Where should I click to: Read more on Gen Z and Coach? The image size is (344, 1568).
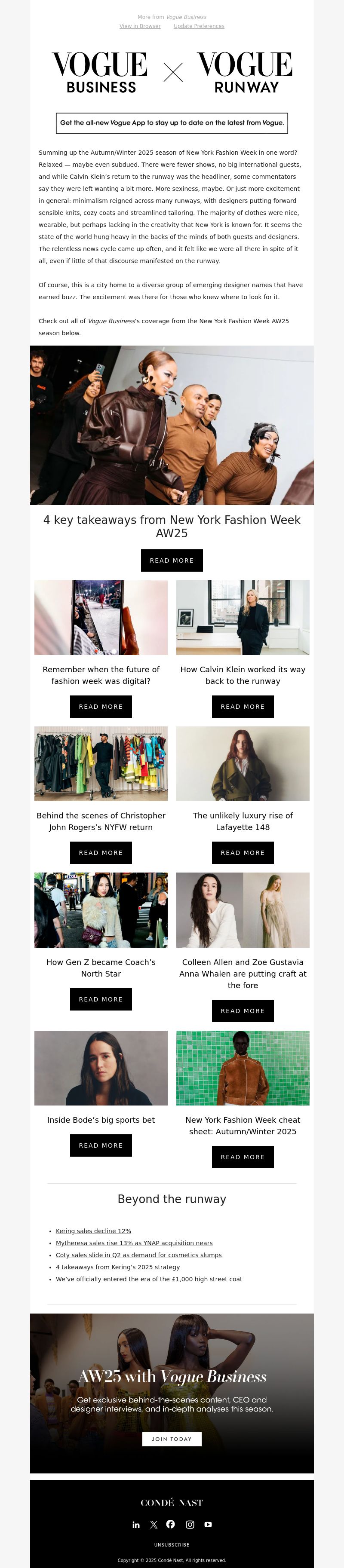(101, 999)
